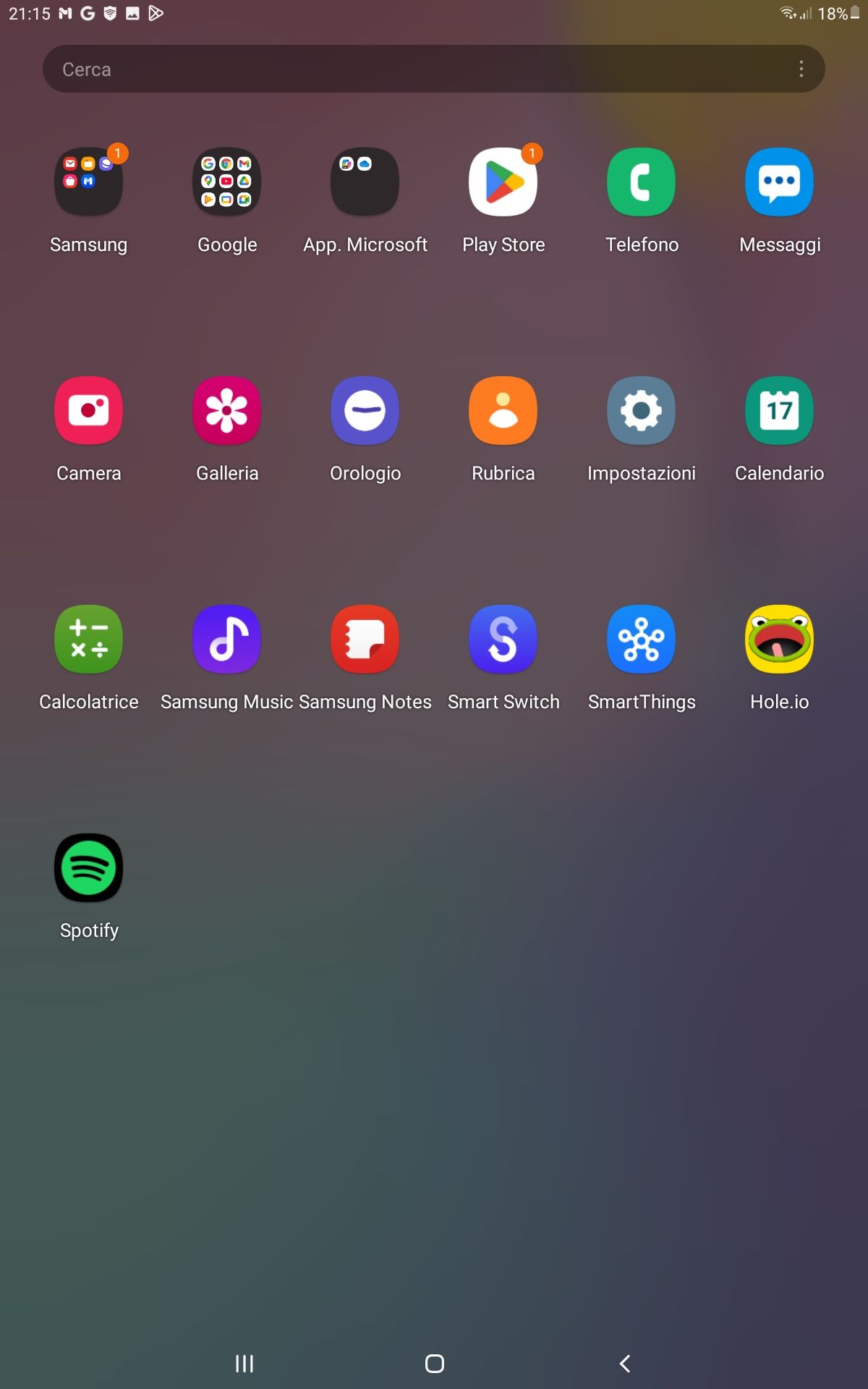The width and height of the screenshot is (868, 1389).
Task: Play the Hole.io game
Action: (779, 639)
